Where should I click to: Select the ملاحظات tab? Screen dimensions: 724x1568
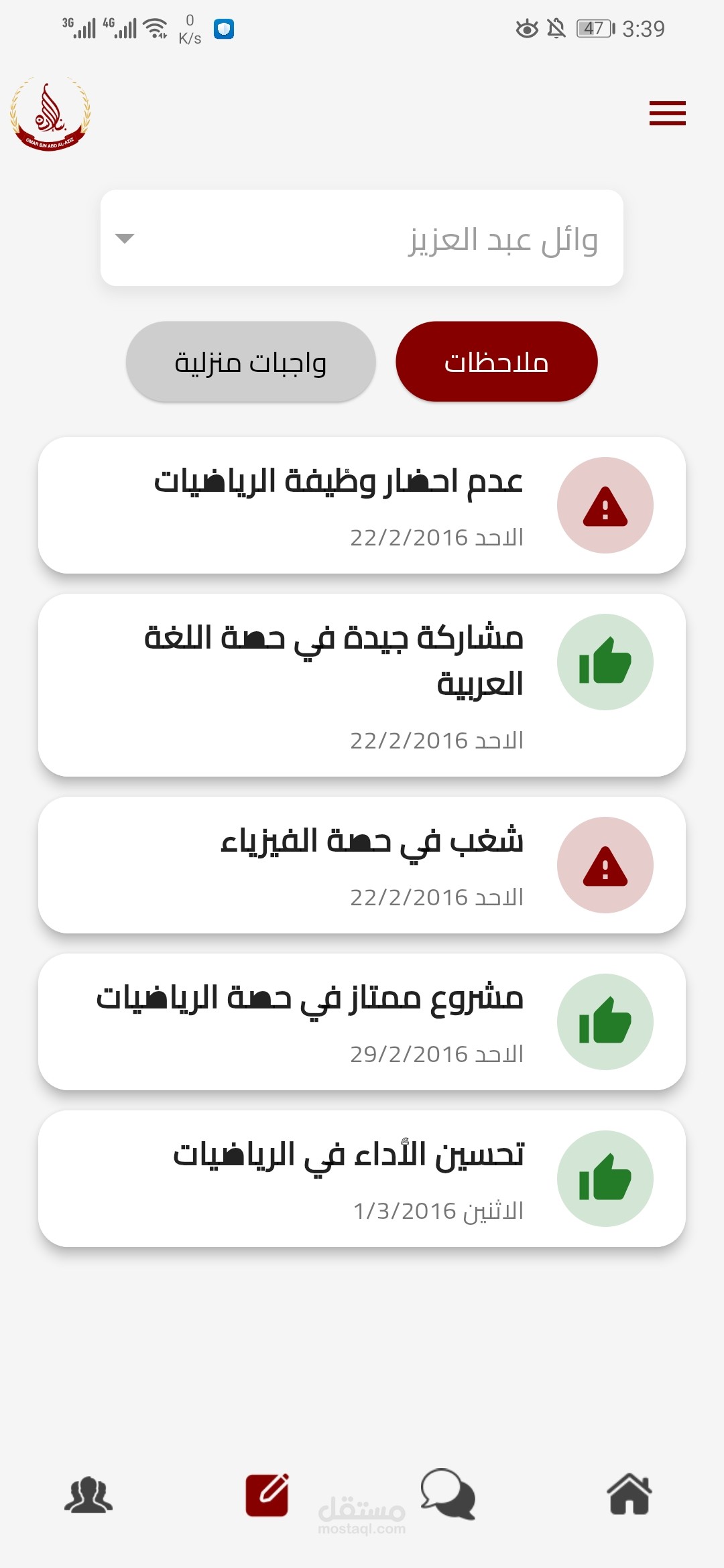pos(496,362)
